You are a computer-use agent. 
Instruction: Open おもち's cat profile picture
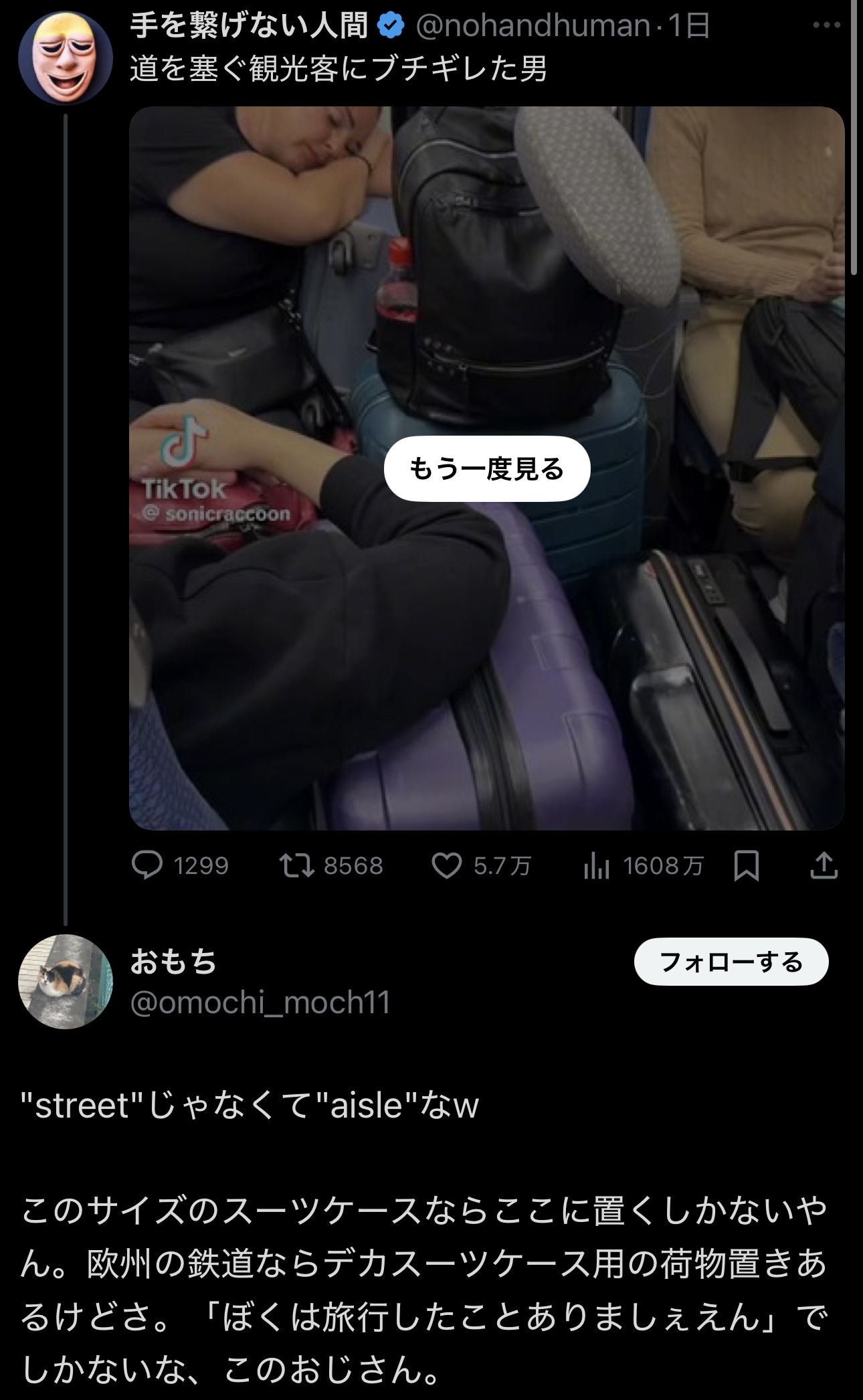[x=65, y=982]
